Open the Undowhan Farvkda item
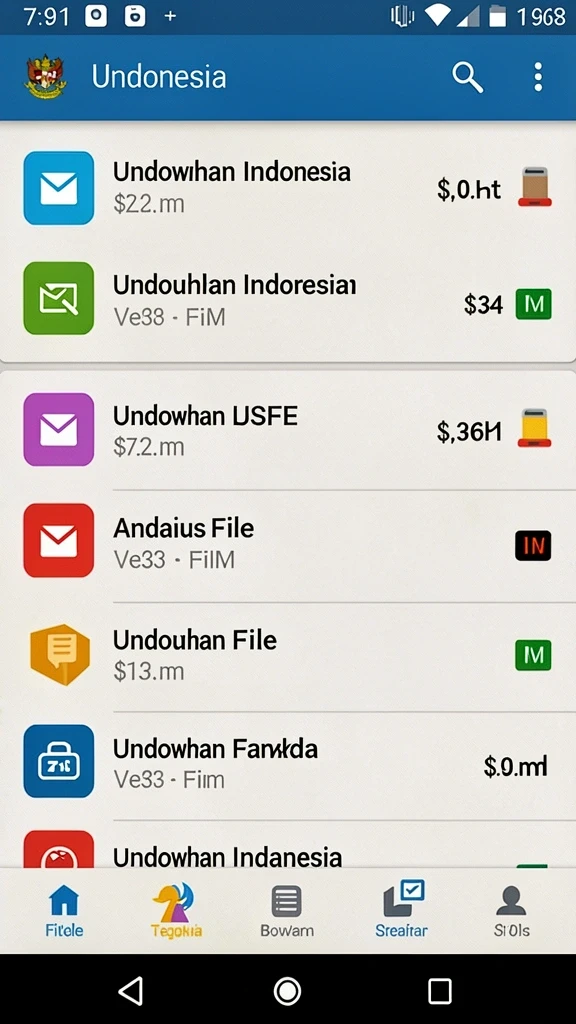Screen dimensions: 576x1024 click(288, 763)
